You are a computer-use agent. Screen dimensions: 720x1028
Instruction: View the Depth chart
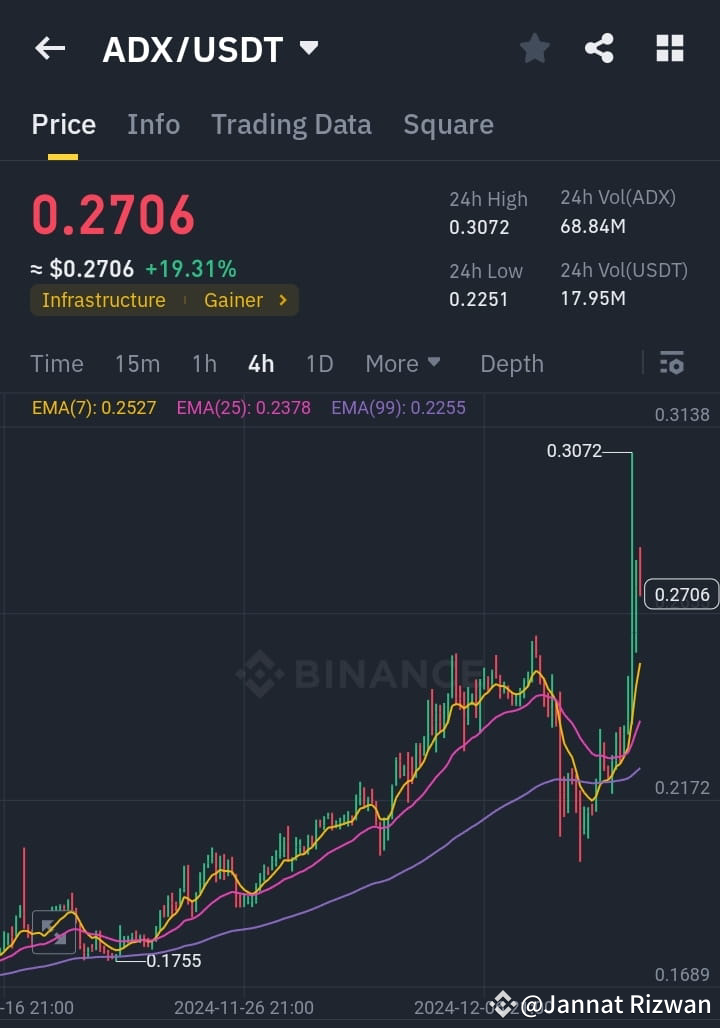point(511,364)
